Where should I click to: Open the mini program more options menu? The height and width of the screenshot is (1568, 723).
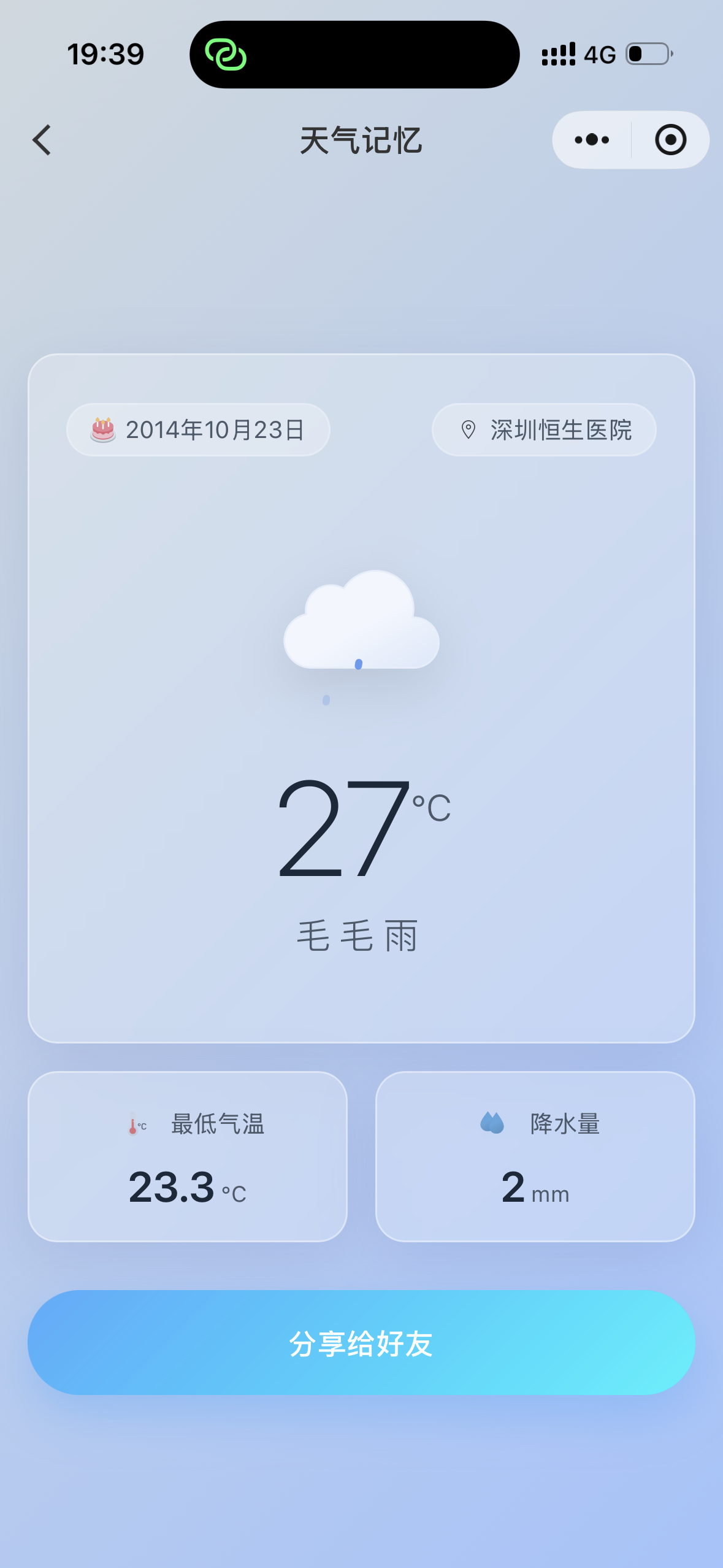click(591, 139)
